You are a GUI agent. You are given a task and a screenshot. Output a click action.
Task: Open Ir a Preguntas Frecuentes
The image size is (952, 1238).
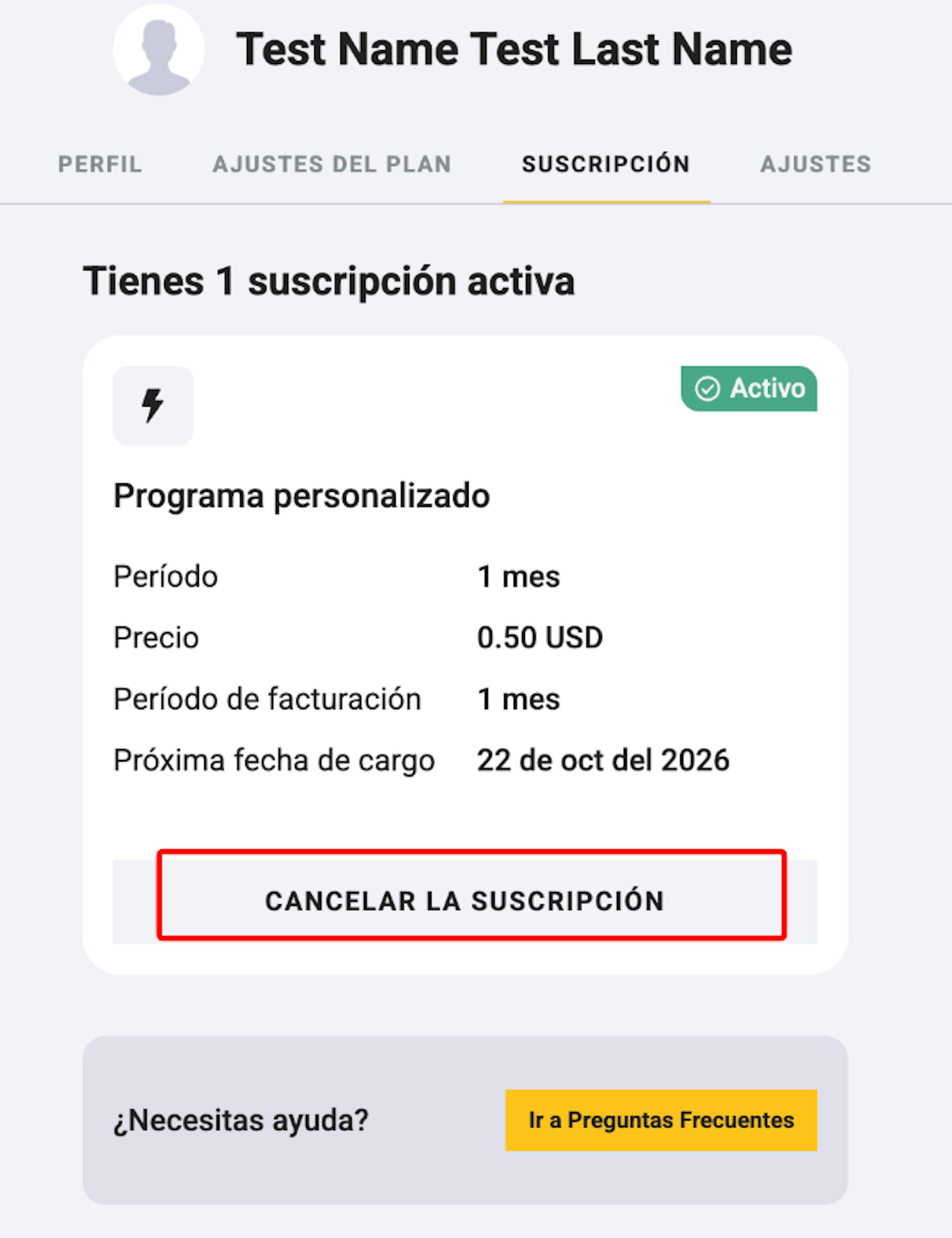click(x=661, y=1120)
